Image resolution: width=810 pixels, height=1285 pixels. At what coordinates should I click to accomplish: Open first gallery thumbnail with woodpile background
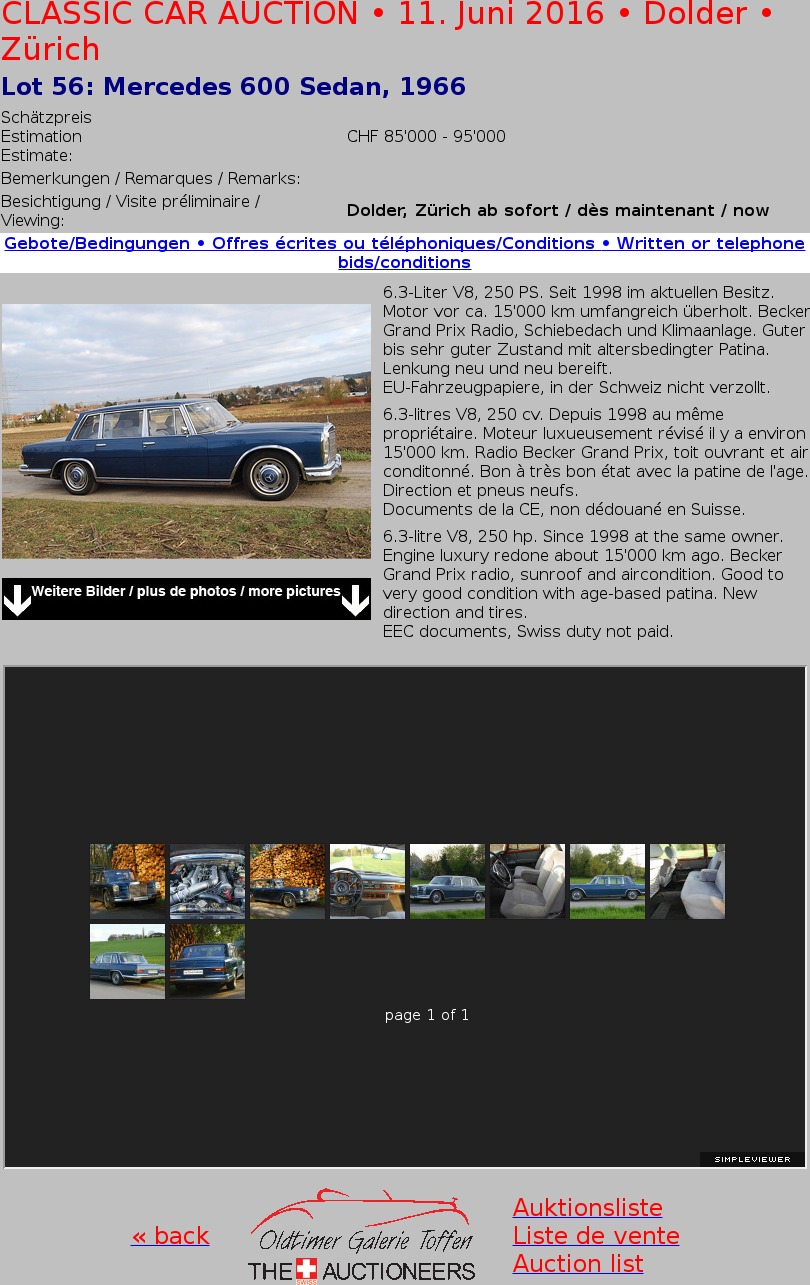(x=127, y=881)
